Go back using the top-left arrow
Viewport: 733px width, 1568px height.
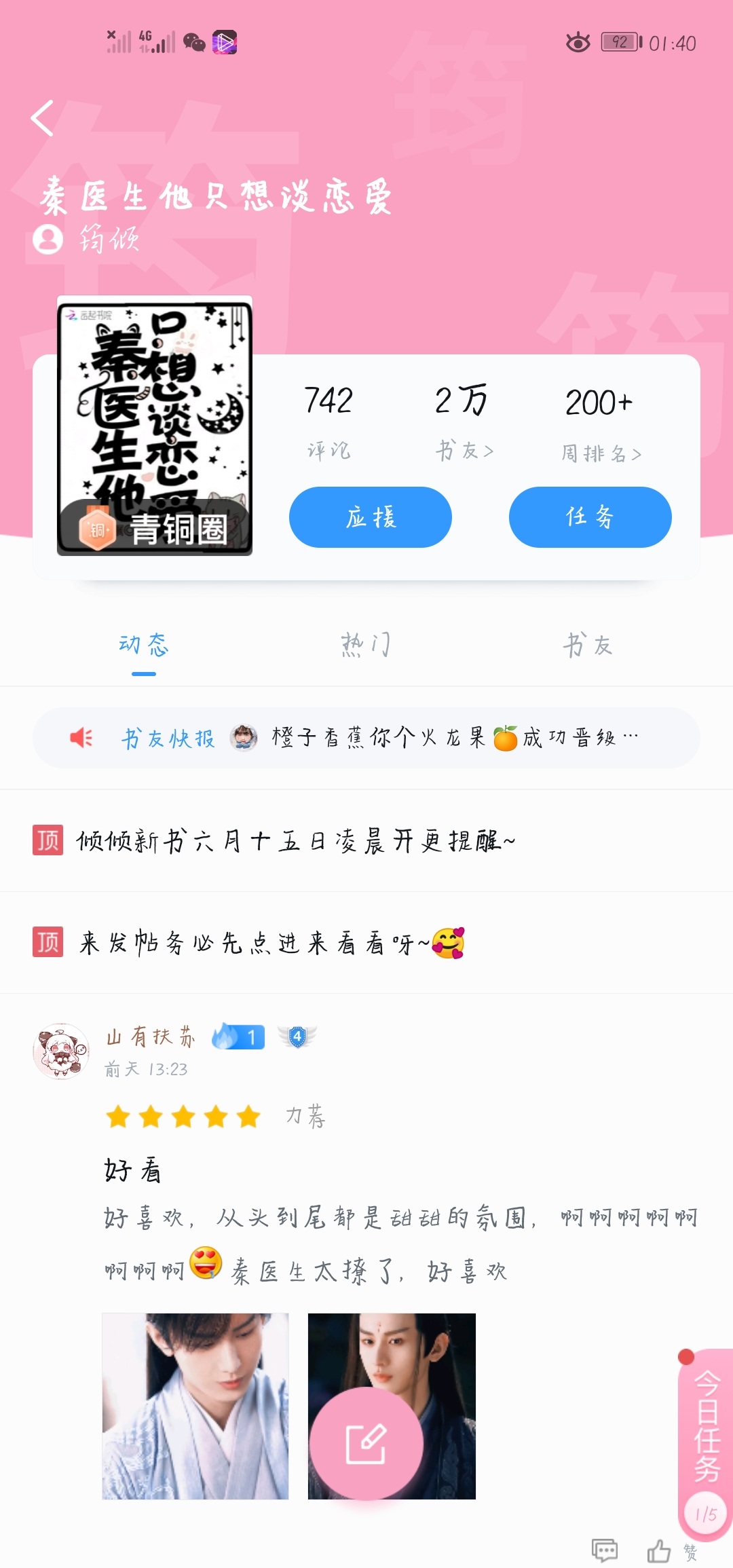[x=42, y=118]
